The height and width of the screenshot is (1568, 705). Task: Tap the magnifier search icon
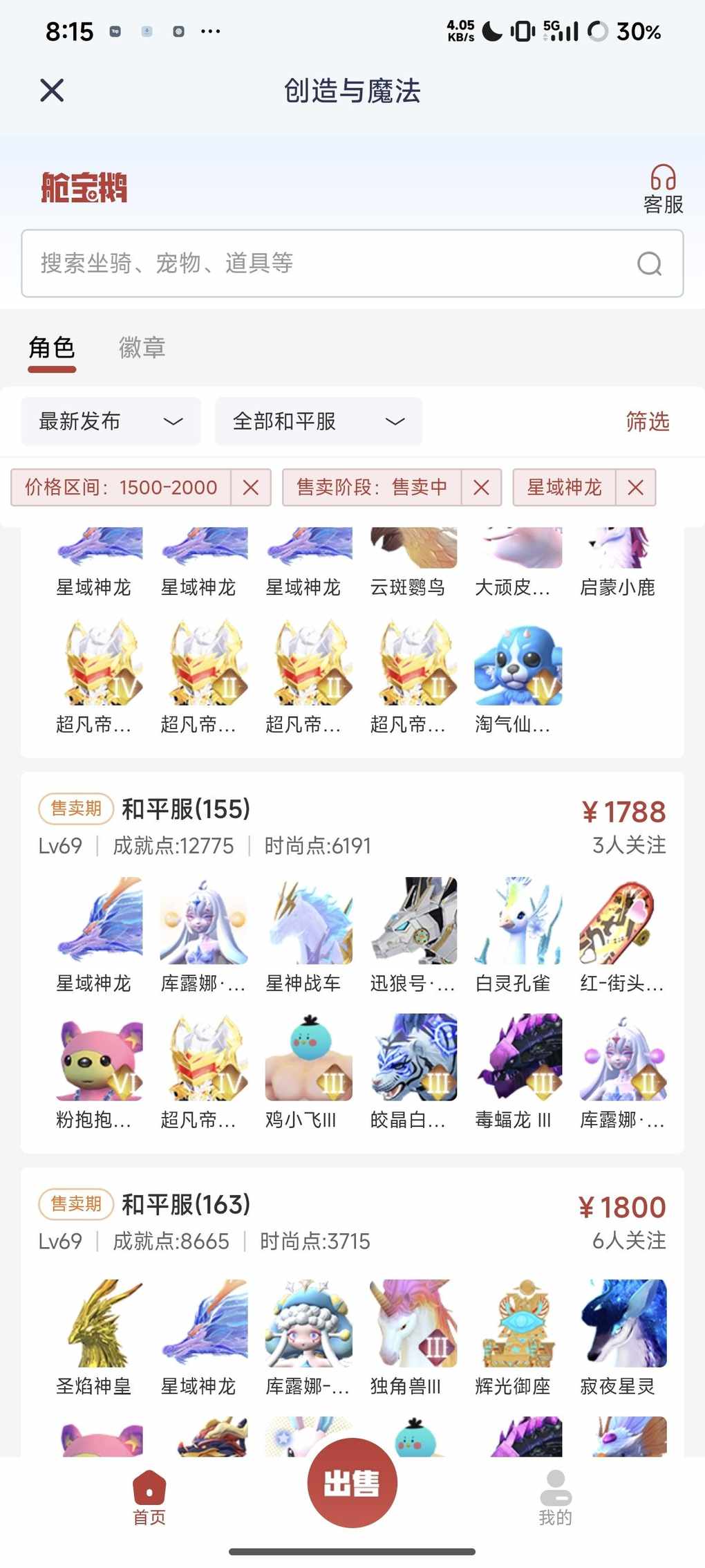649,264
